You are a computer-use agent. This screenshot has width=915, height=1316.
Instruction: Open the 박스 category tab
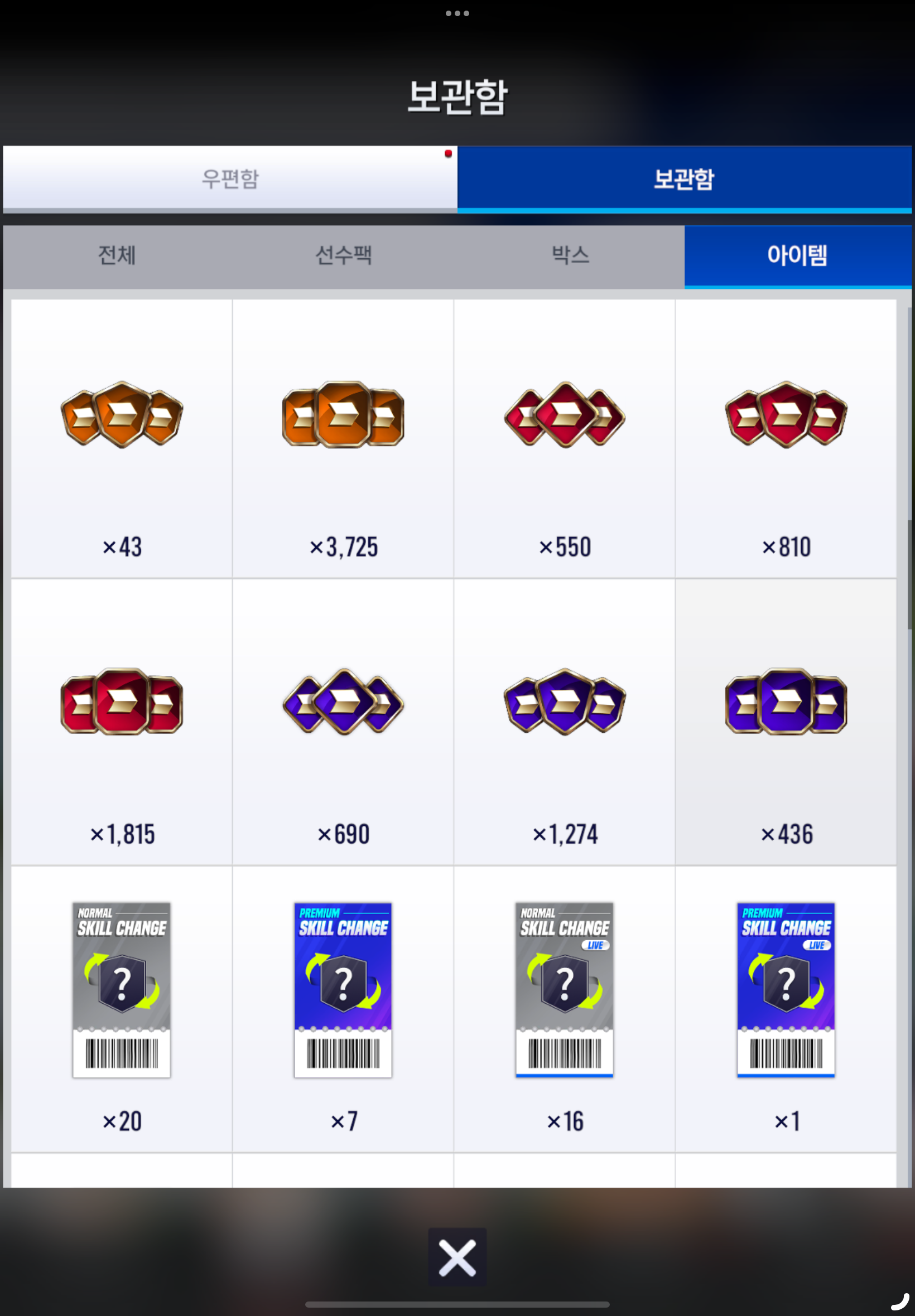570,255
